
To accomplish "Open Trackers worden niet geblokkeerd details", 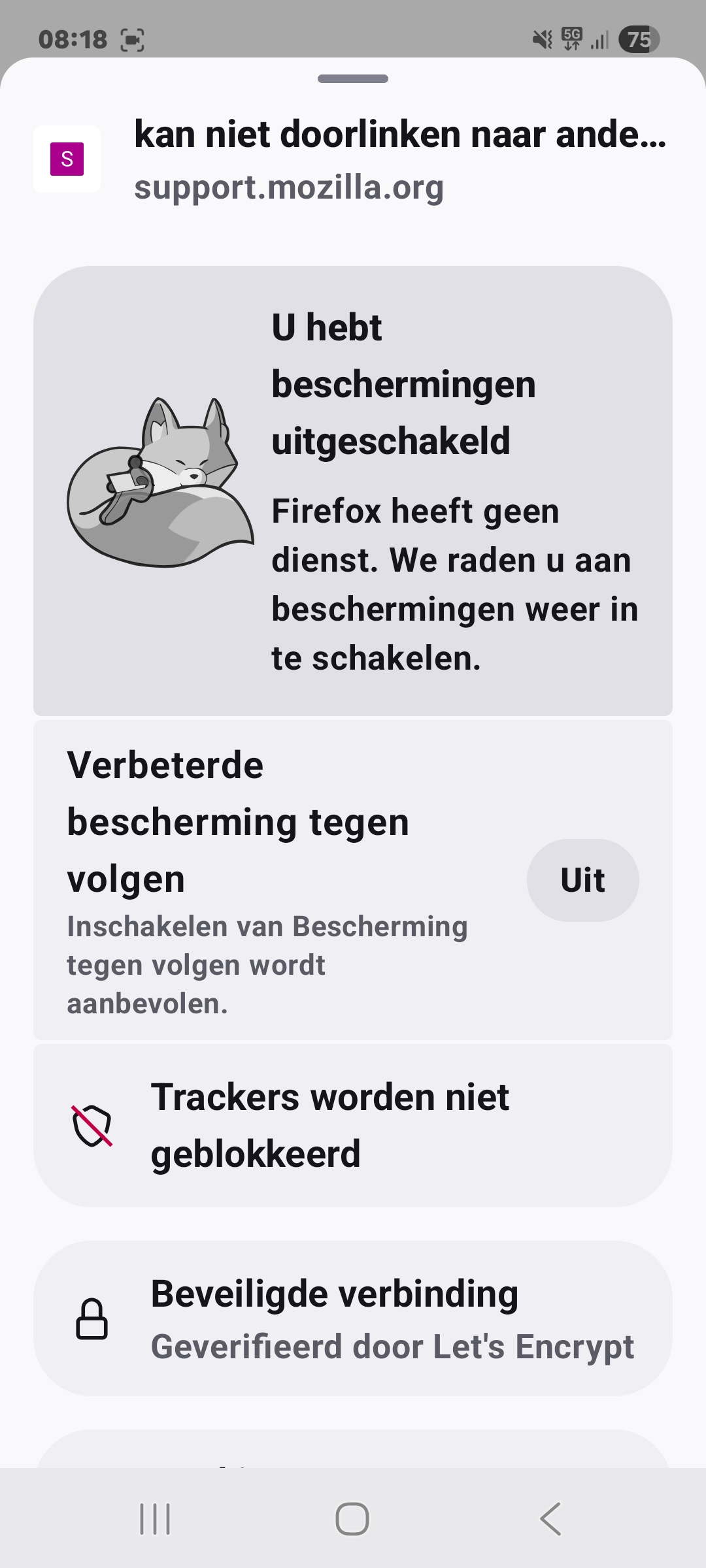I will click(353, 1126).
